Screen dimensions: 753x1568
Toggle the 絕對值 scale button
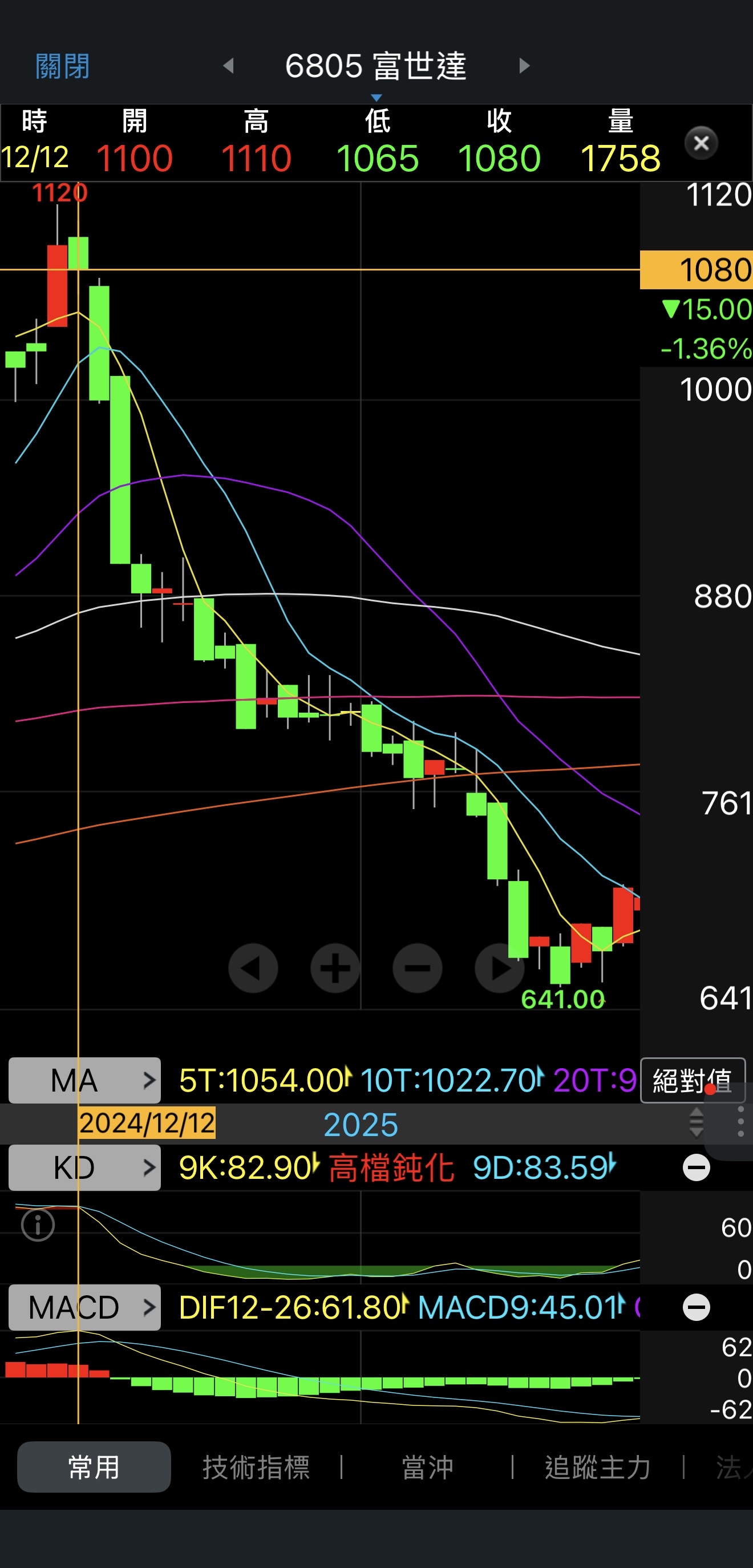692,1081
